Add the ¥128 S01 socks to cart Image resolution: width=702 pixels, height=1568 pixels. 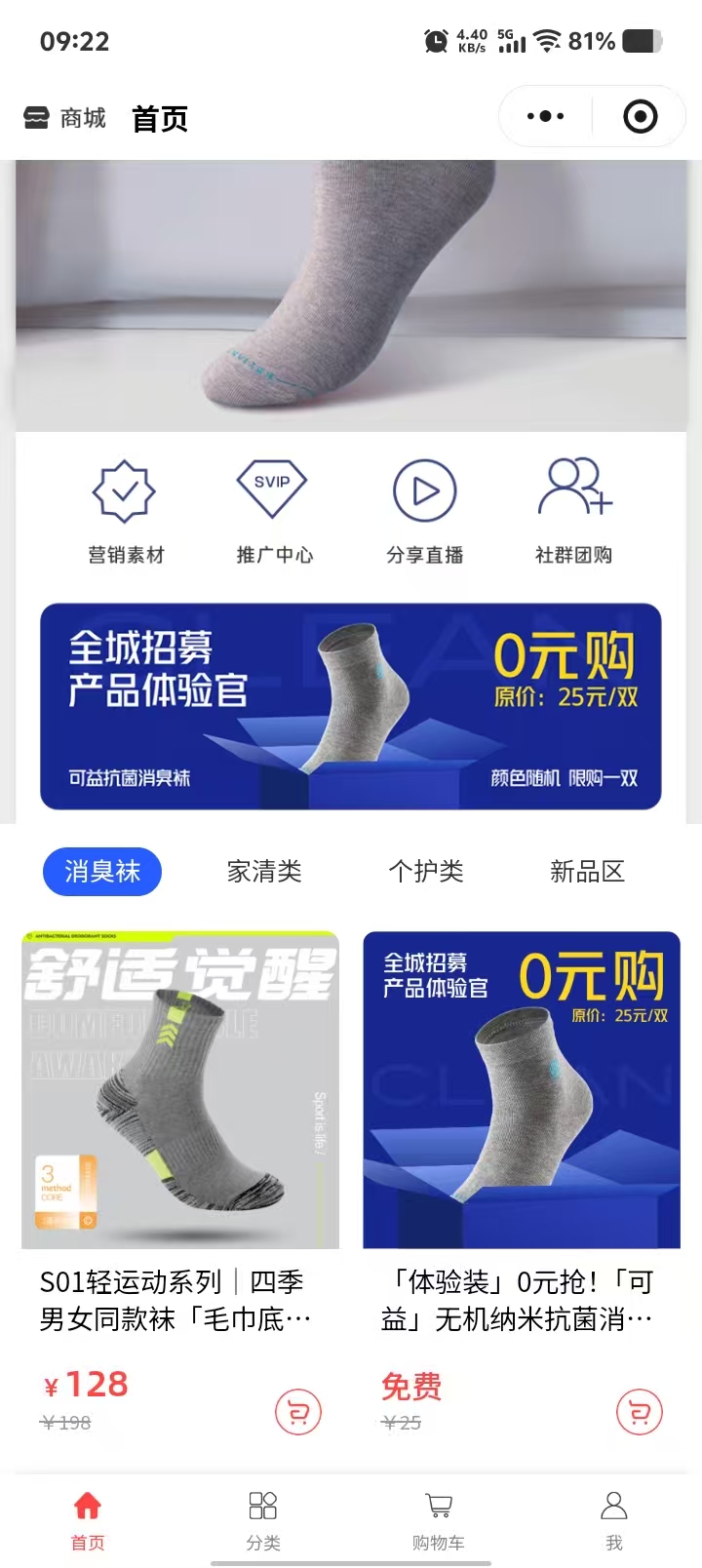[298, 1412]
